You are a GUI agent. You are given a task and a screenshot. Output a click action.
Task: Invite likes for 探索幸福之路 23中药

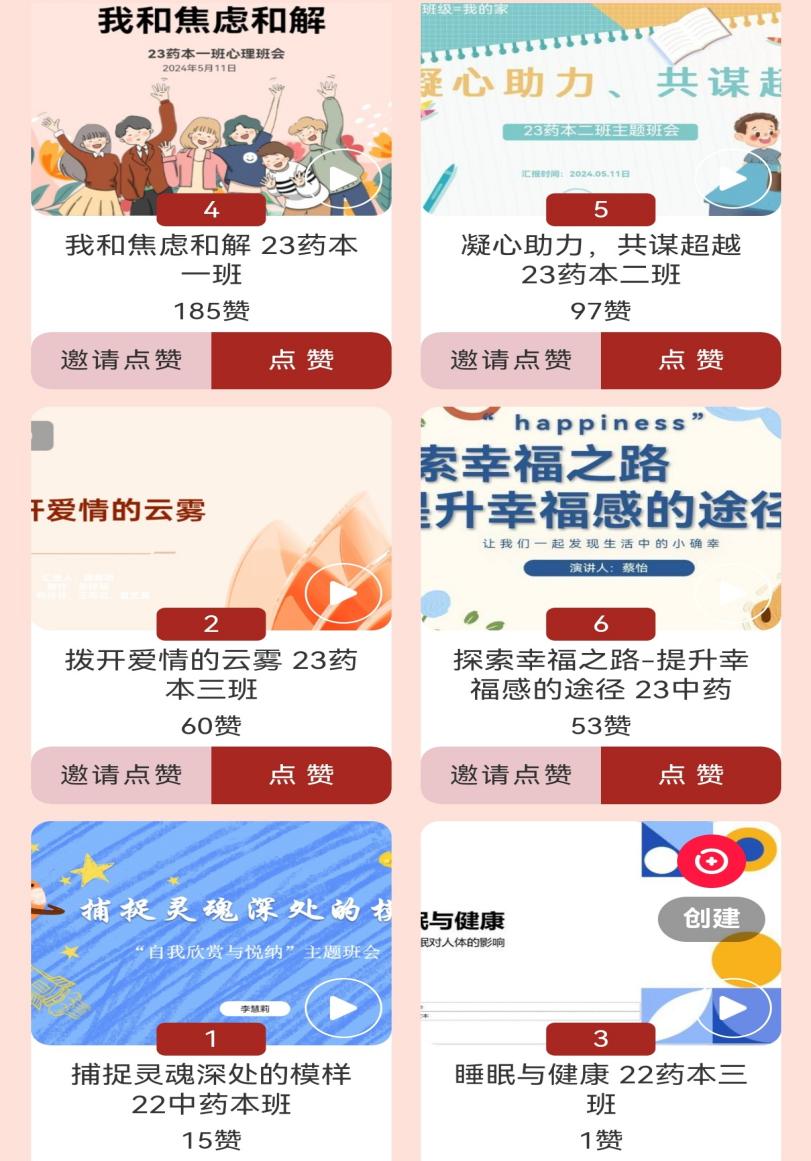coord(510,775)
